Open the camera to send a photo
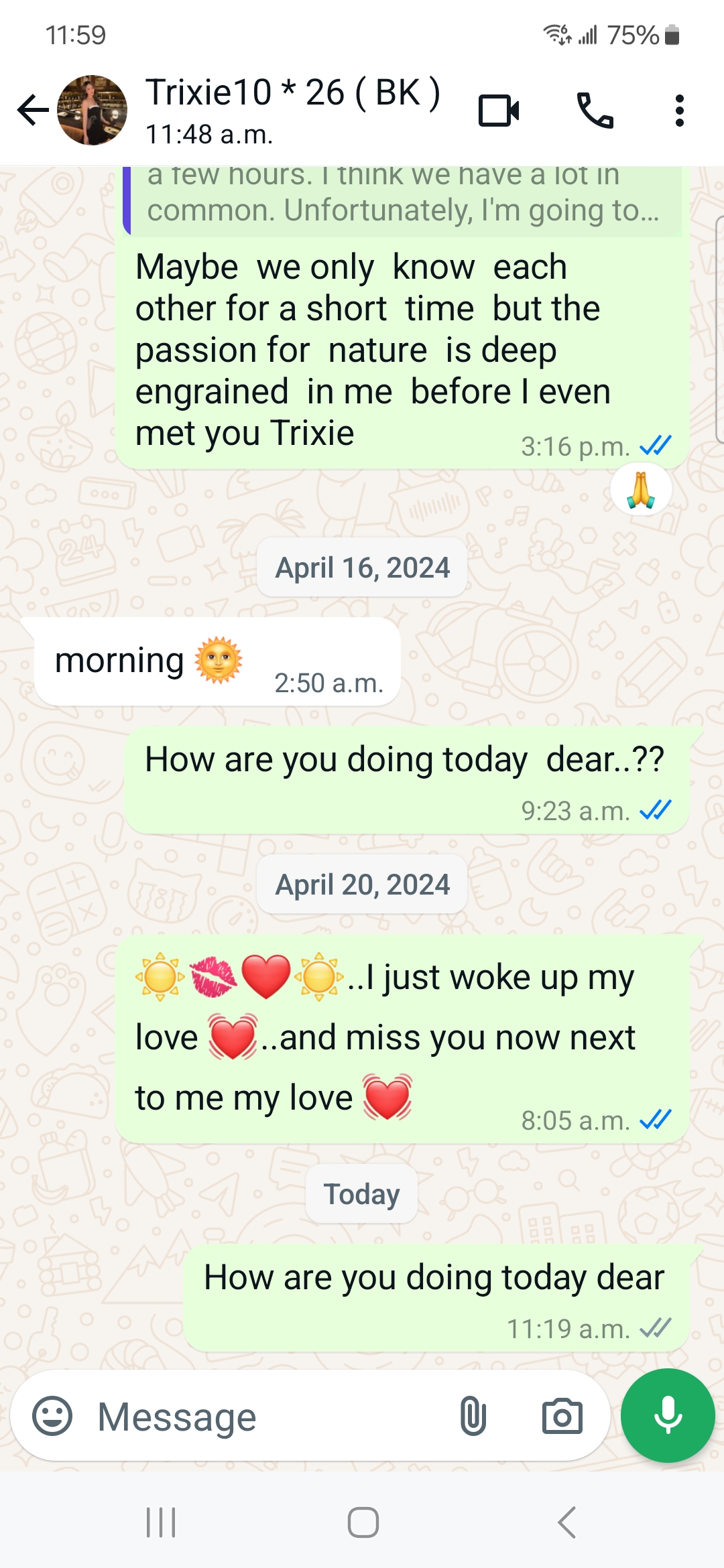Viewport: 724px width, 1568px height. point(562,1416)
